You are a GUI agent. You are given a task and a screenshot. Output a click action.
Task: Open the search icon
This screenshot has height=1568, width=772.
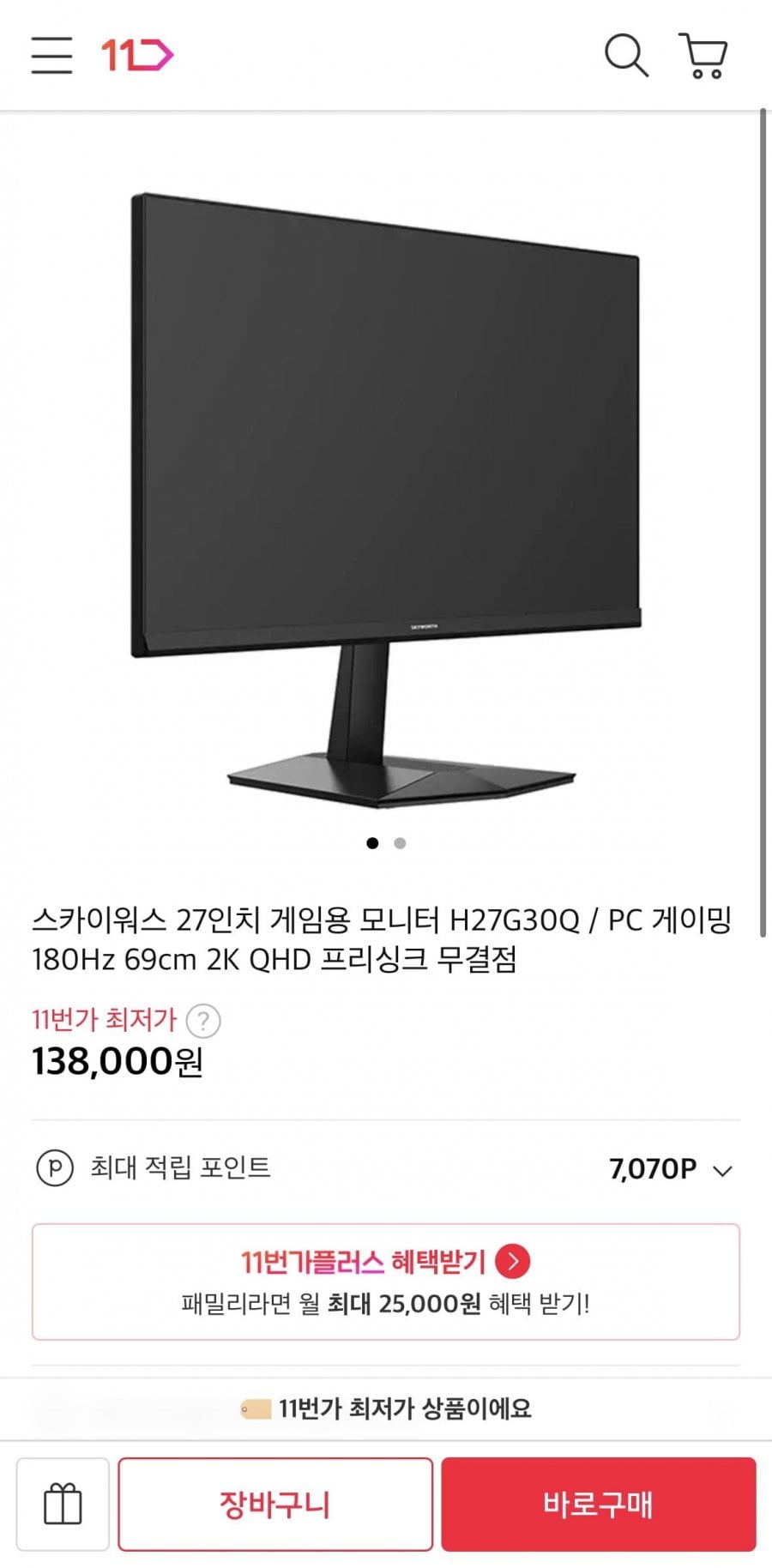click(x=626, y=56)
